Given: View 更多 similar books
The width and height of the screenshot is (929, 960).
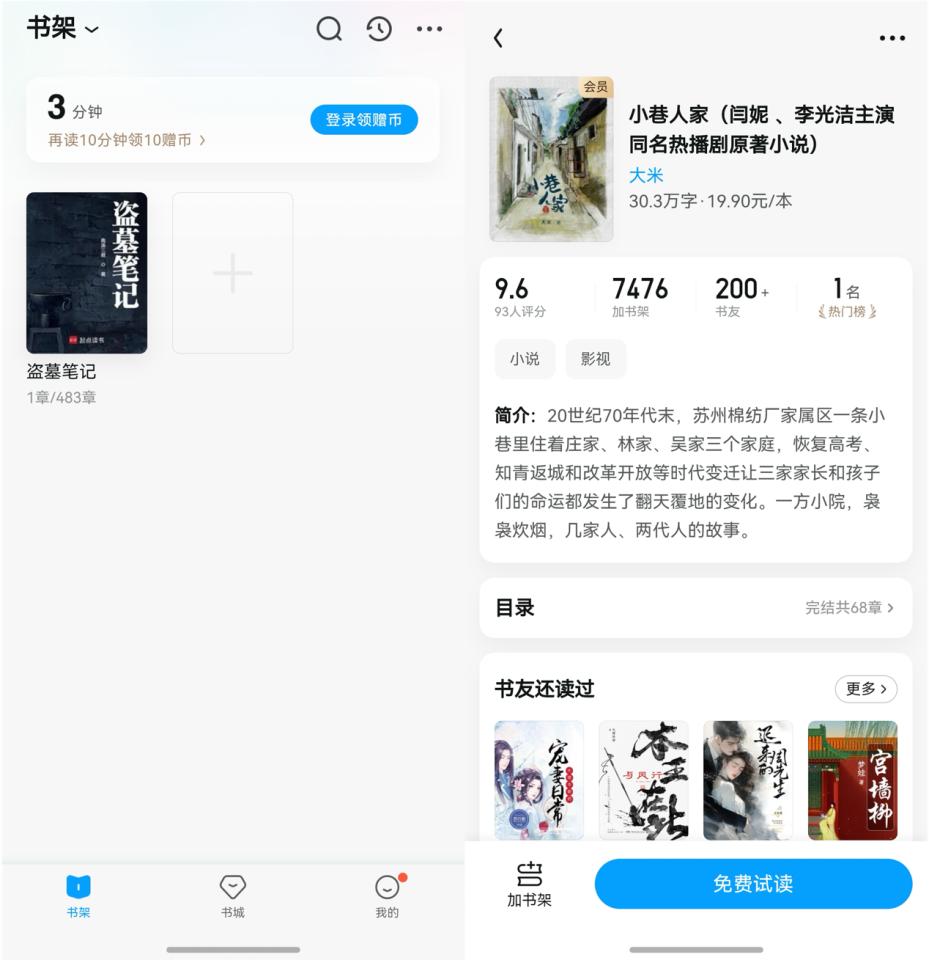Looking at the screenshot, I should [x=865, y=689].
